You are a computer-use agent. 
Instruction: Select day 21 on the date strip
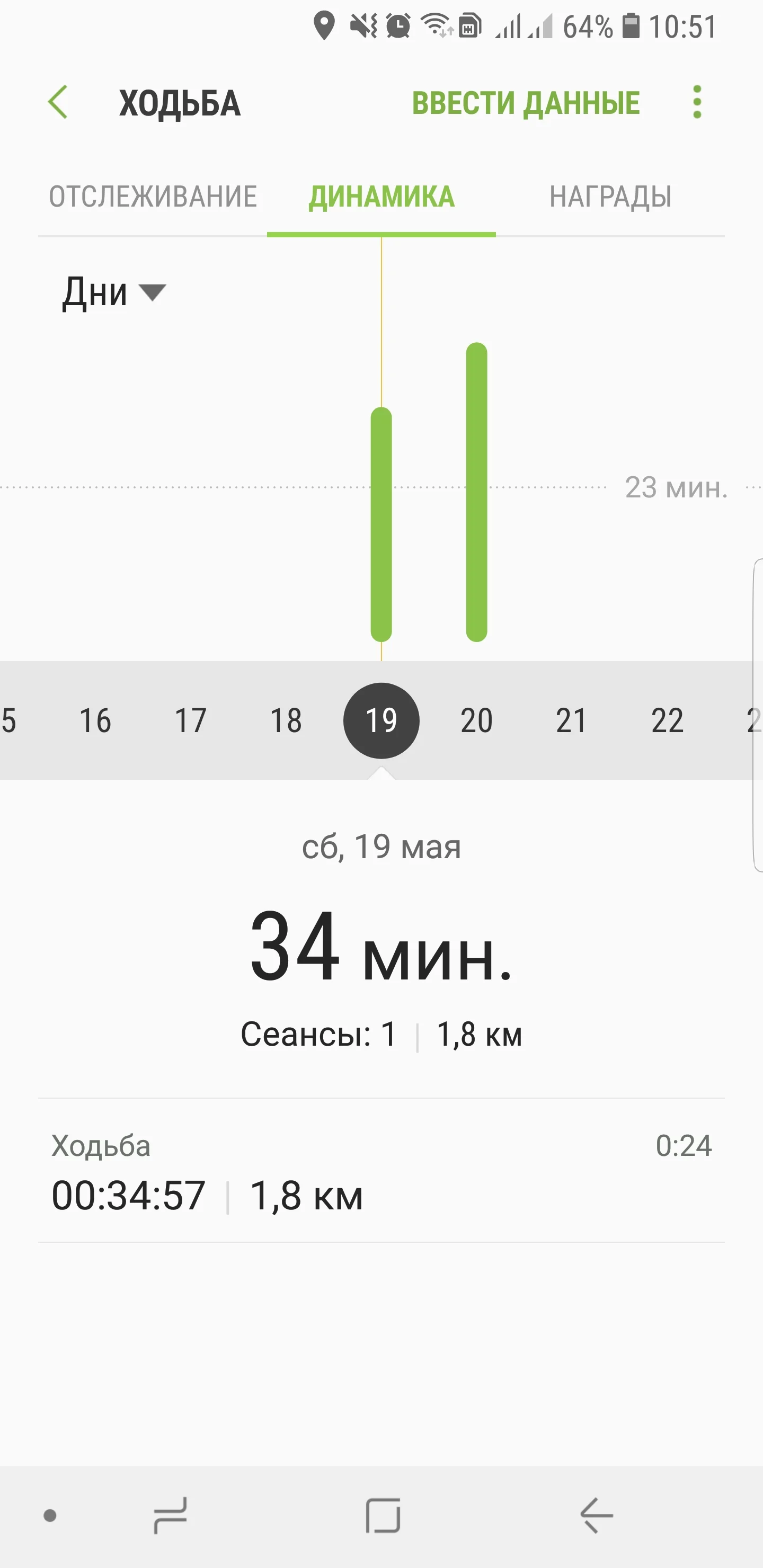click(572, 720)
